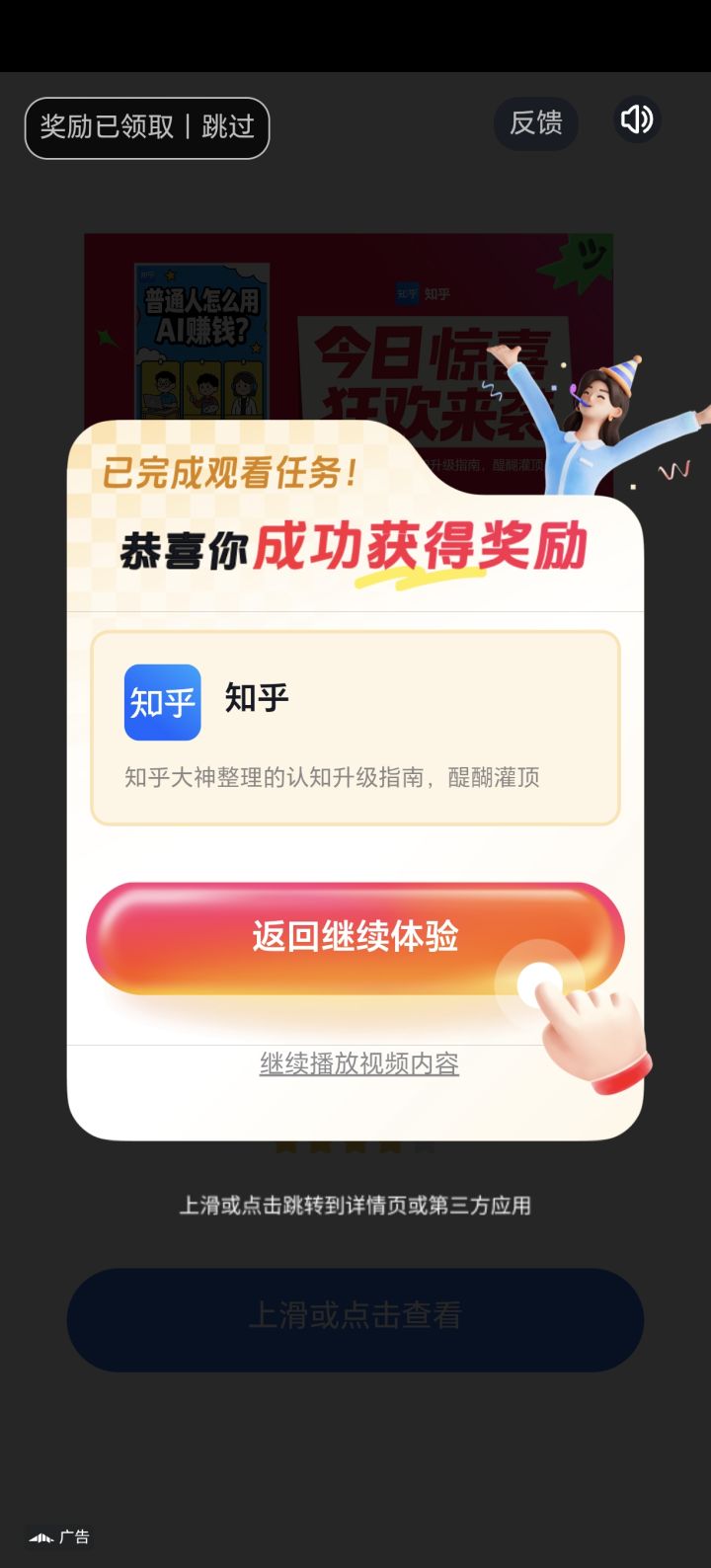Mute the video sound via speaker icon
Image resolution: width=711 pixels, height=1568 pixels.
[636, 120]
